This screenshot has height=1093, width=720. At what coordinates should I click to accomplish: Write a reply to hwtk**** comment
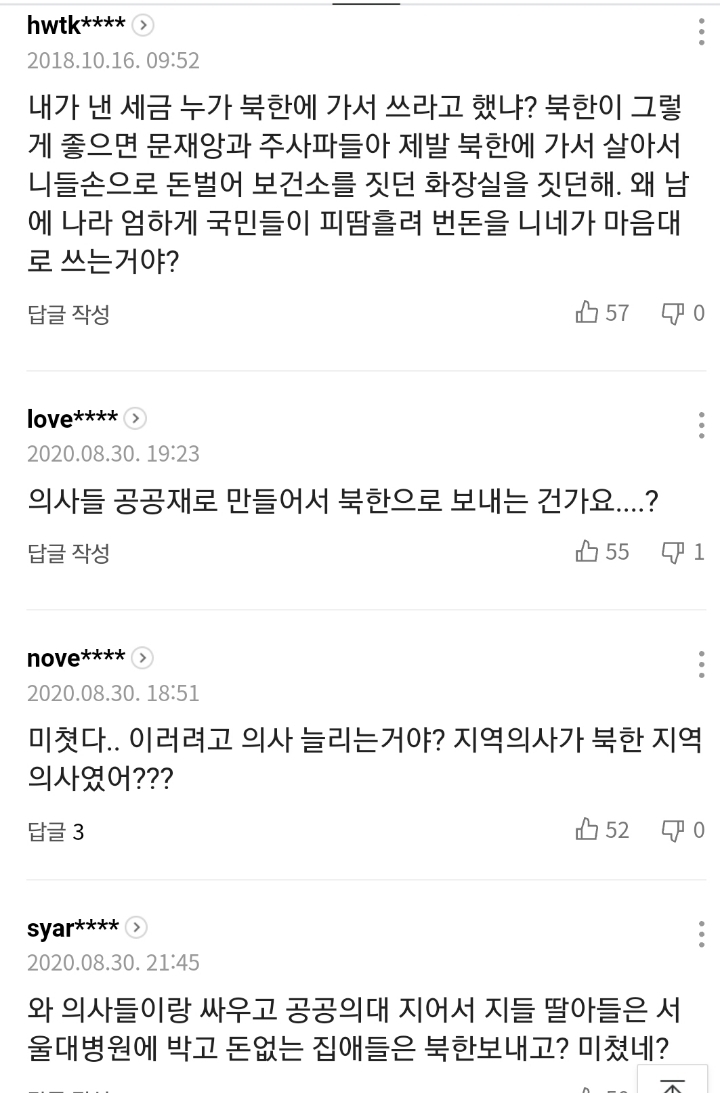tap(68, 314)
